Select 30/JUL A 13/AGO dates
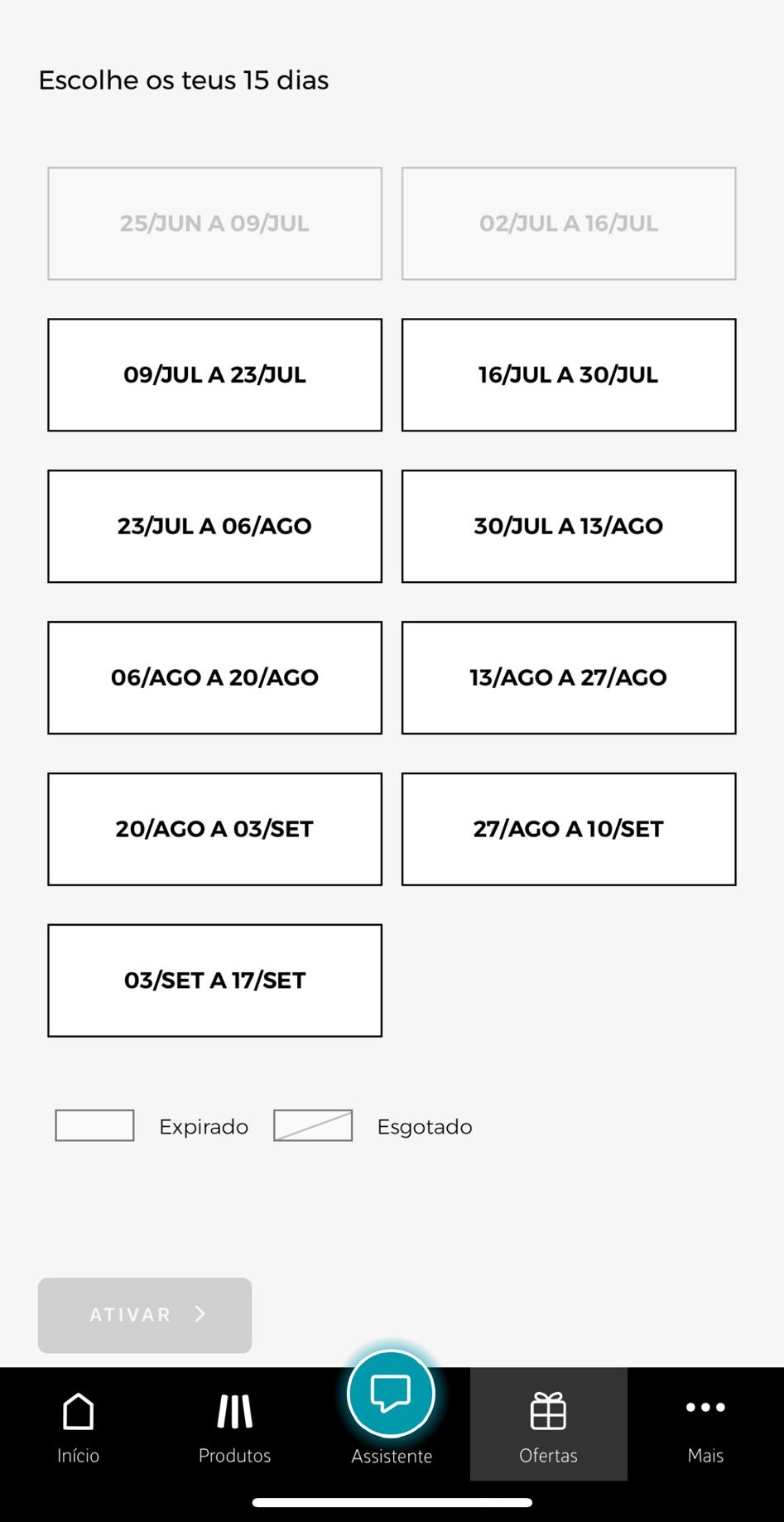The width and height of the screenshot is (784, 1522). 569,527
